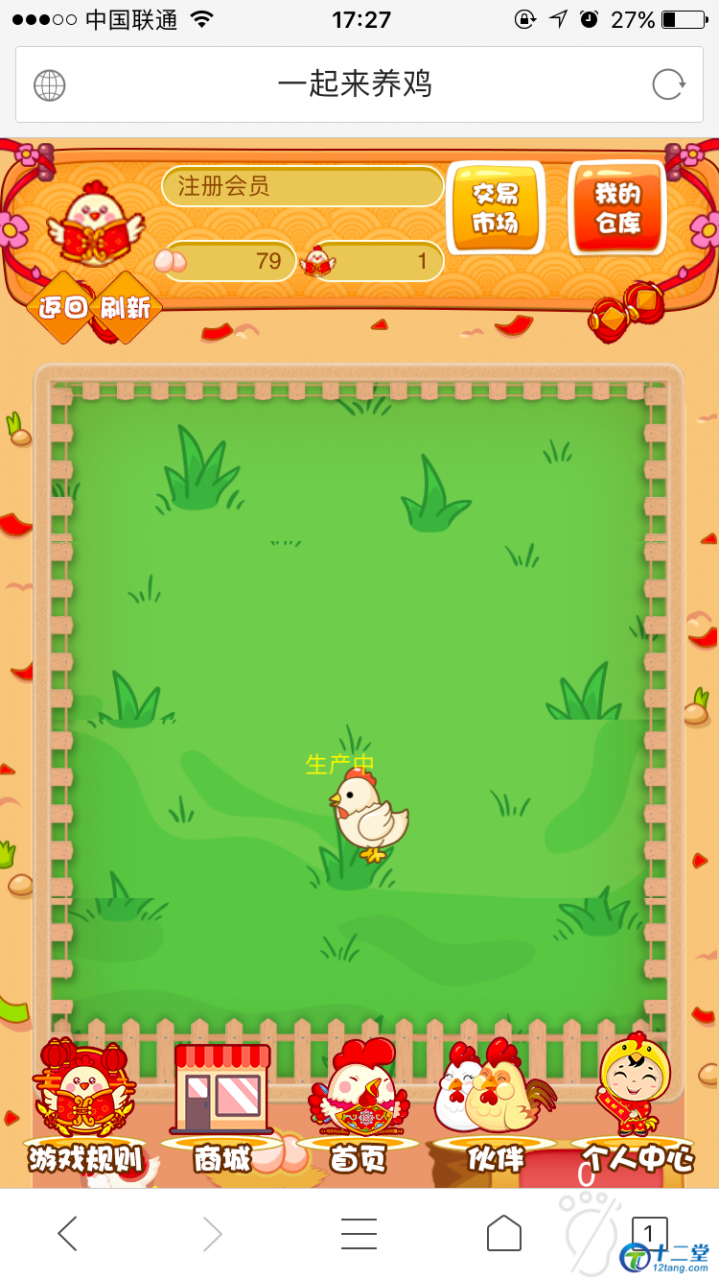The image size is (719, 1280).
Task: Tap the 一起来养鸡 address bar
Action: coord(355,85)
